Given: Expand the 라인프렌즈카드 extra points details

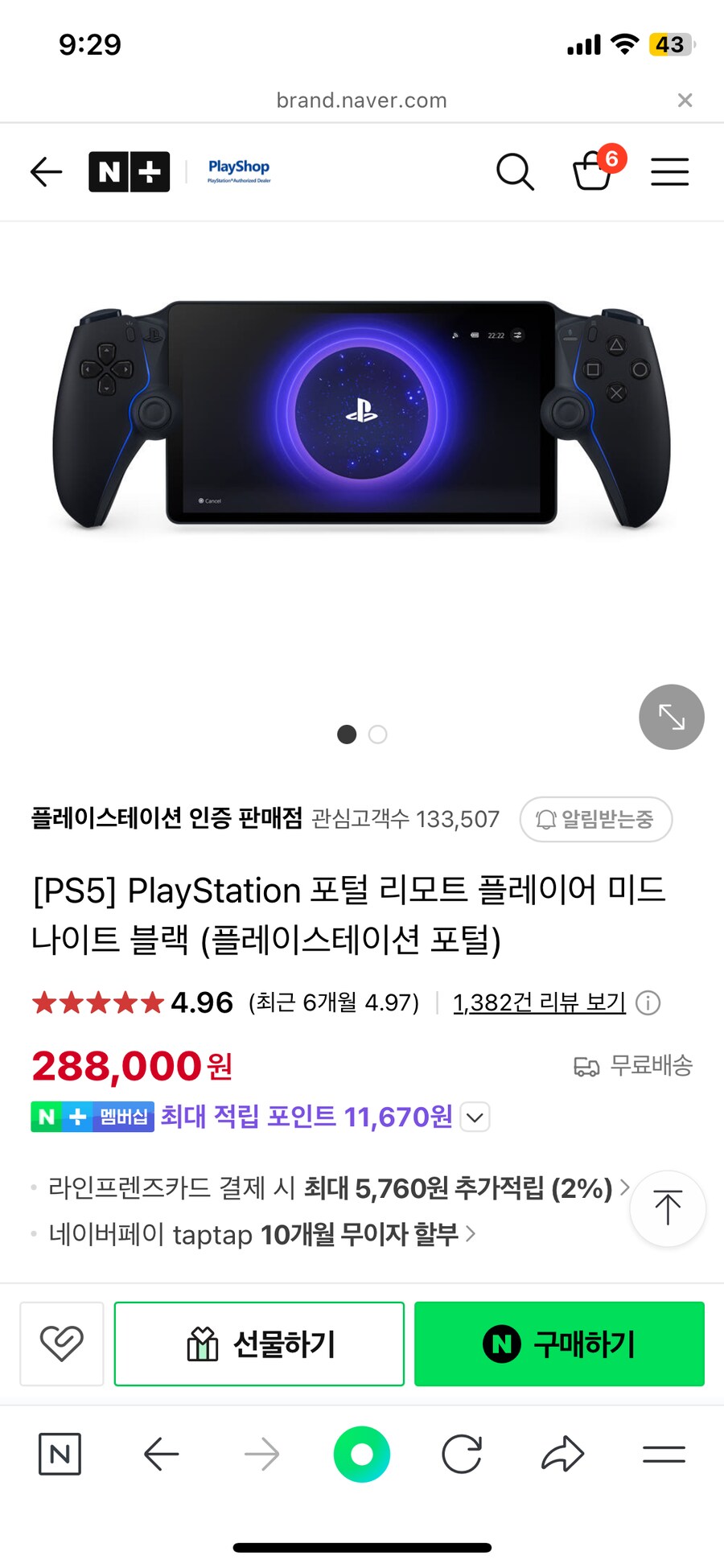Looking at the screenshot, I should click(x=627, y=1187).
